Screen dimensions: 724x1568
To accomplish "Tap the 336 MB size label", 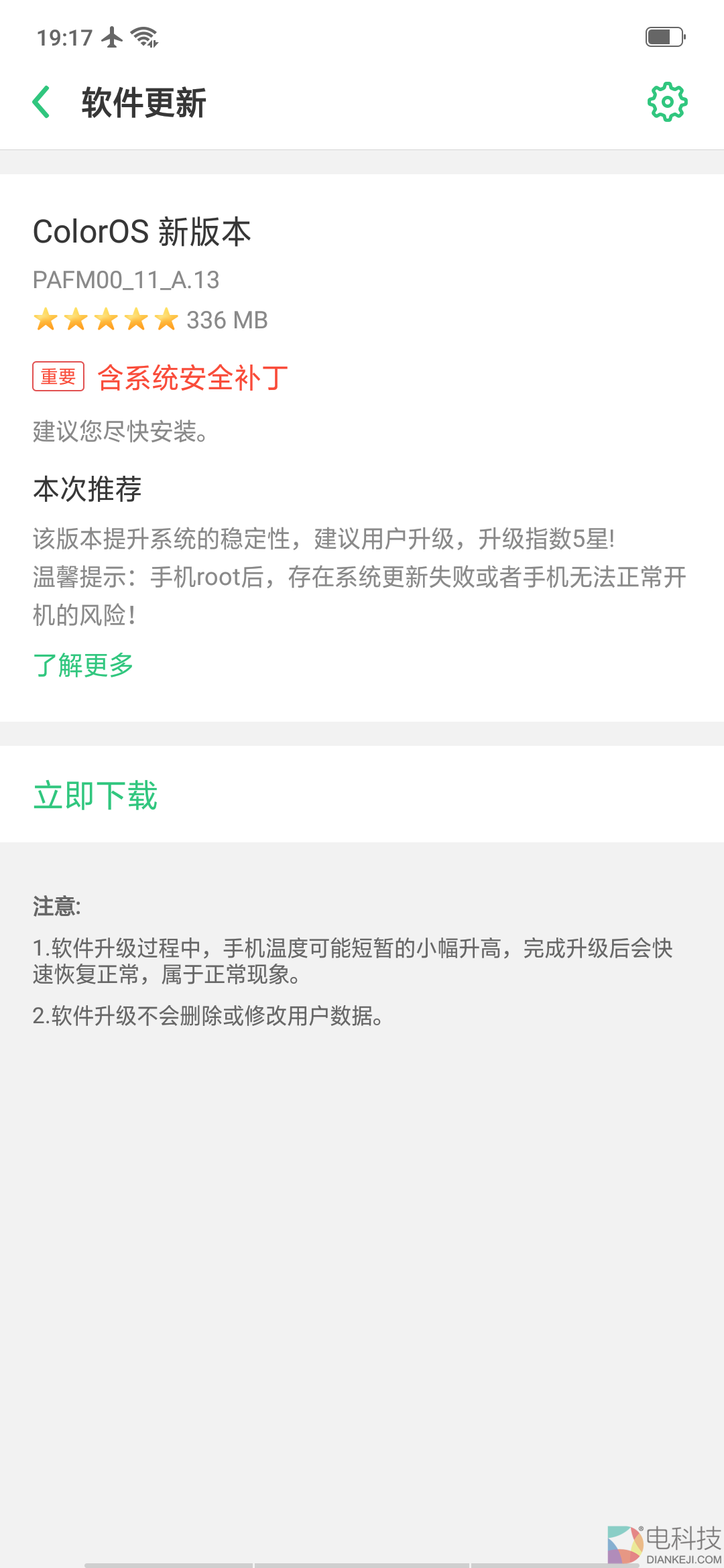I will [x=226, y=320].
